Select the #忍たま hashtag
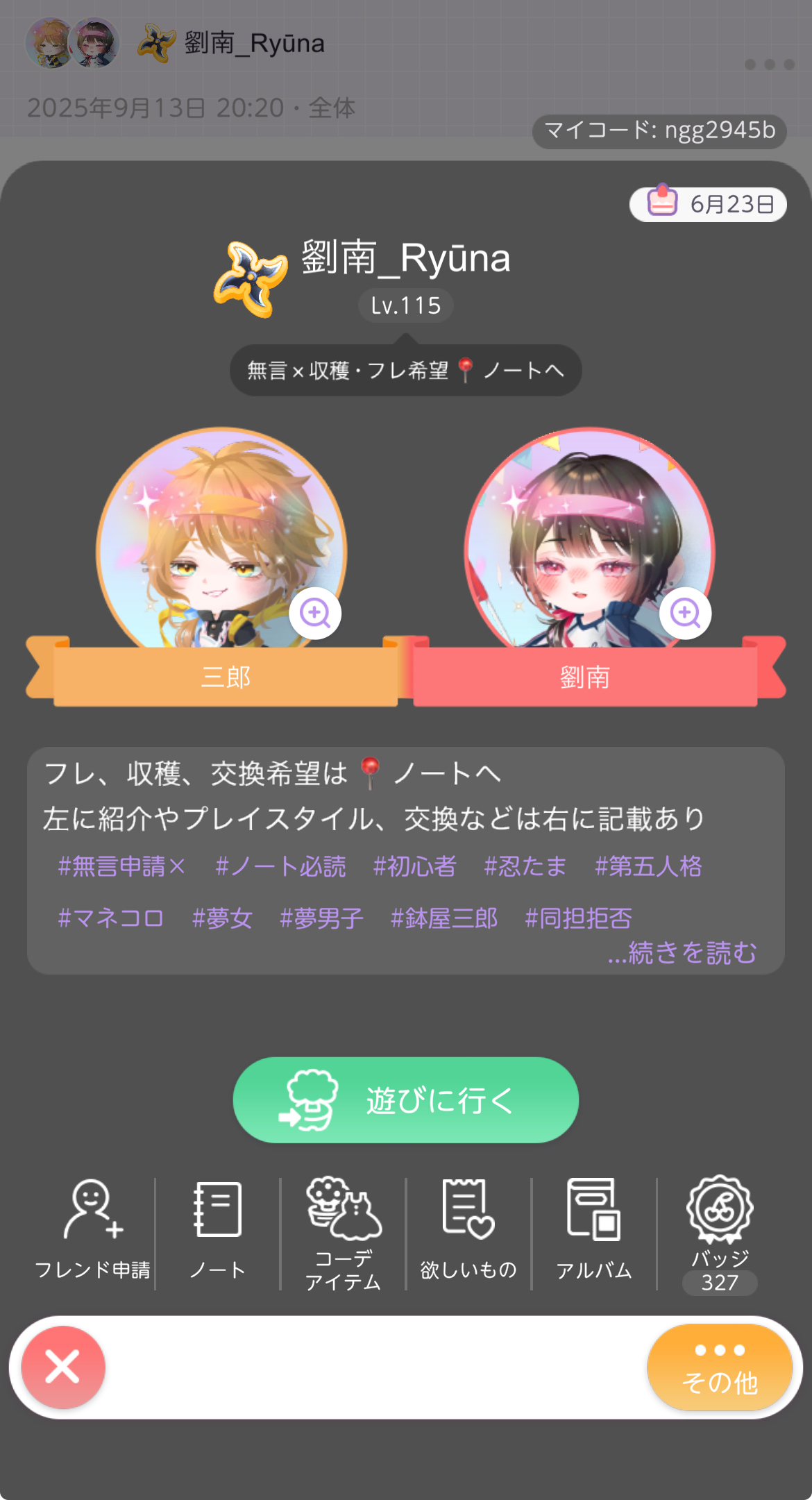 [x=525, y=866]
